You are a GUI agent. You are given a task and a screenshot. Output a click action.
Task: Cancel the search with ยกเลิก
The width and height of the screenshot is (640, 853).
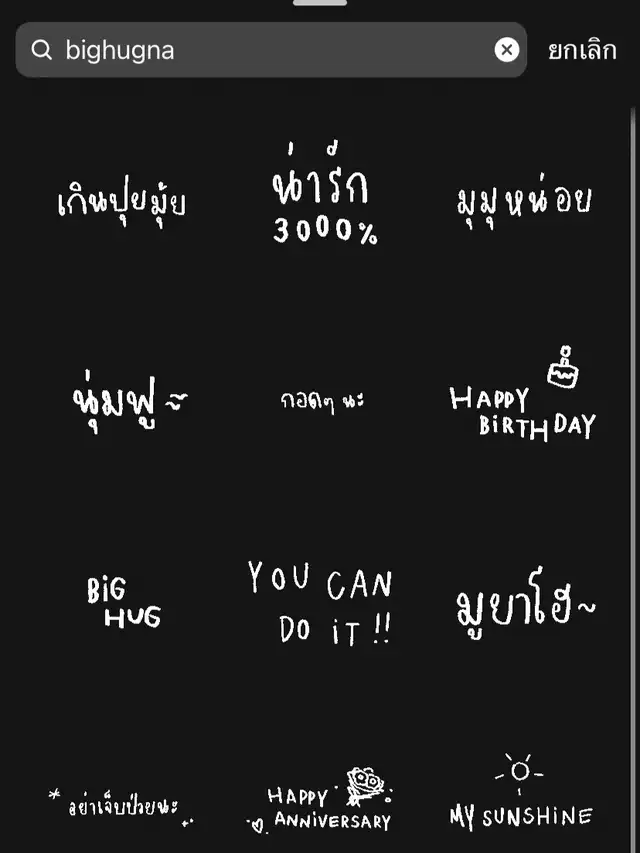[582, 50]
